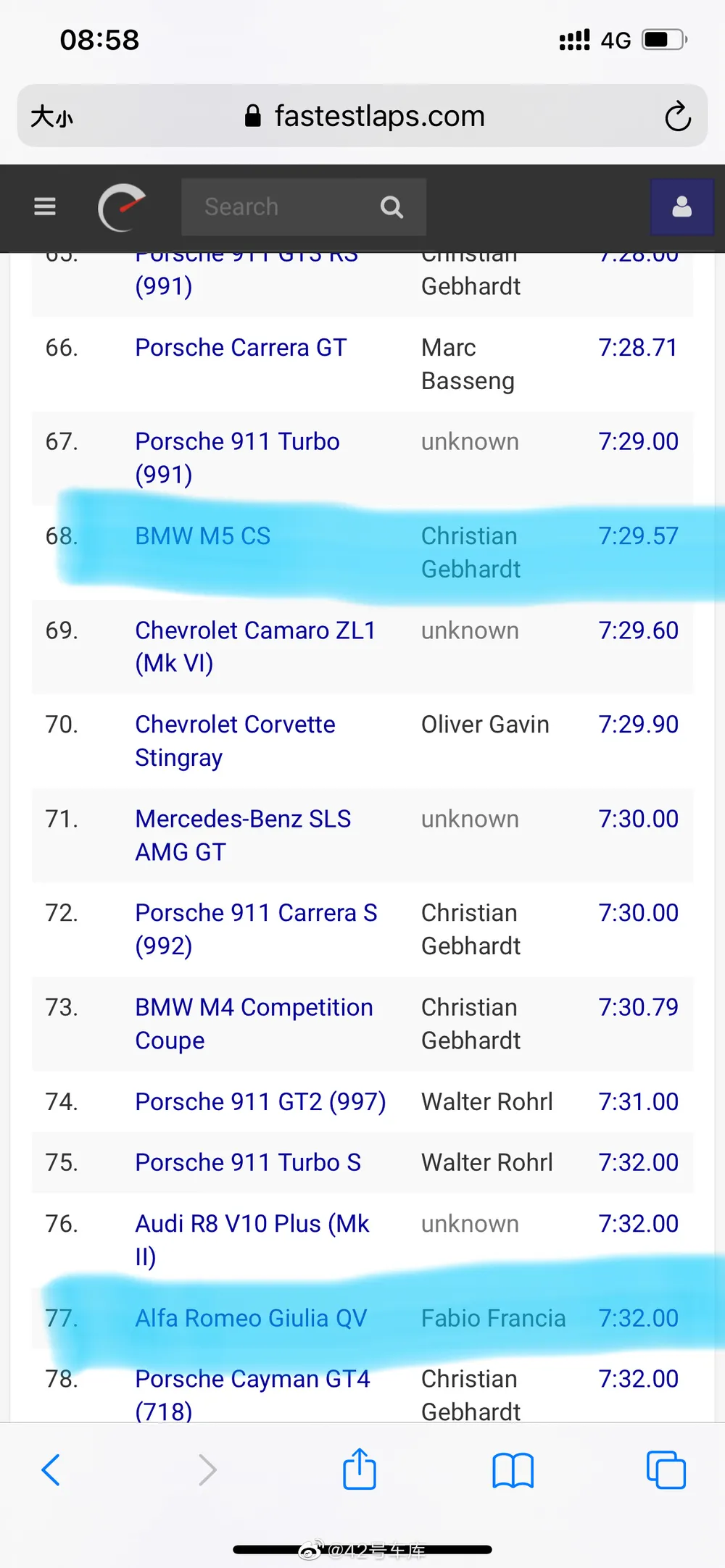Go back to the previous page

pyautogui.click(x=51, y=1469)
